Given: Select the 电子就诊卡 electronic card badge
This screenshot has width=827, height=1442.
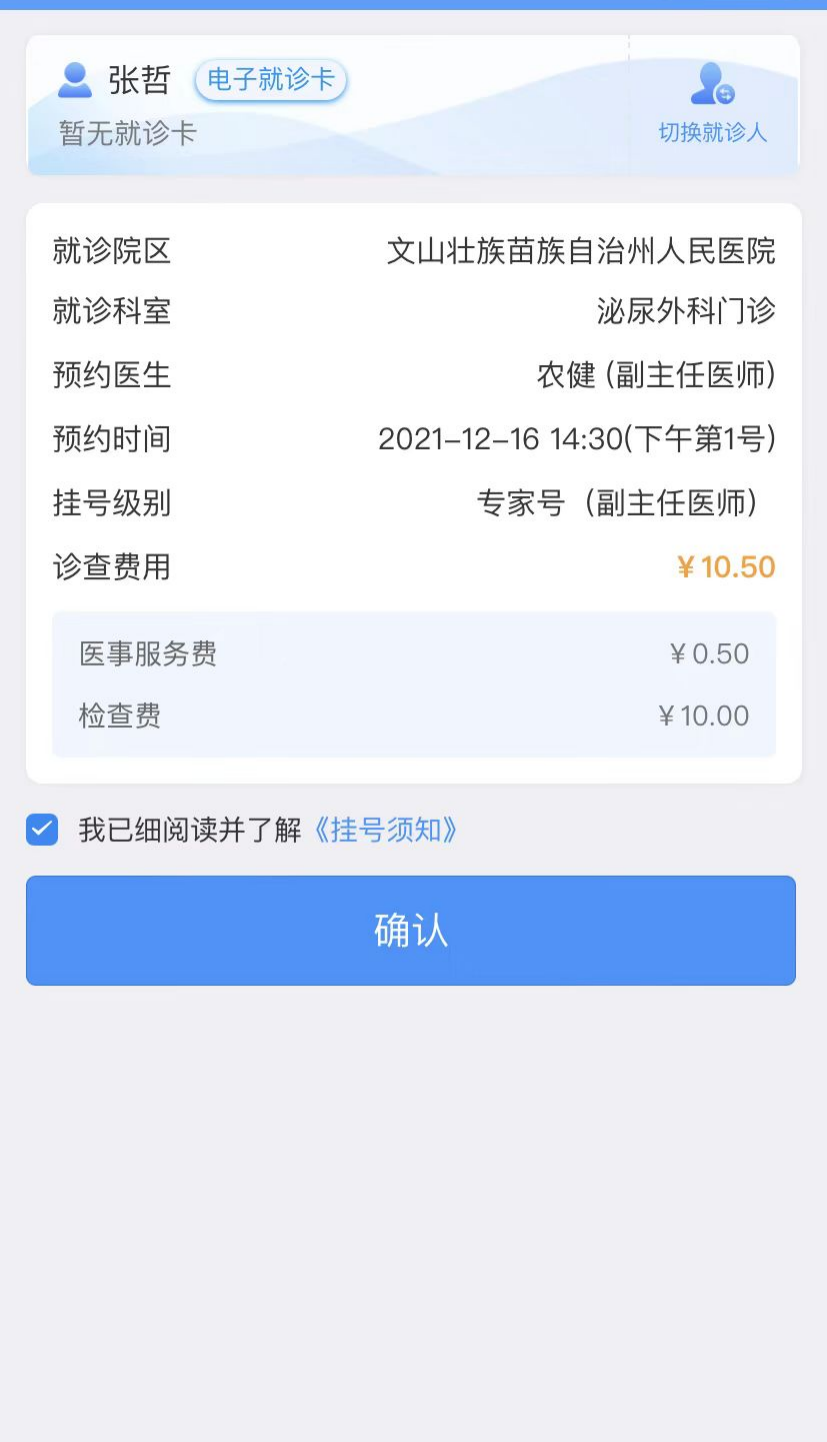Looking at the screenshot, I should tap(269, 82).
